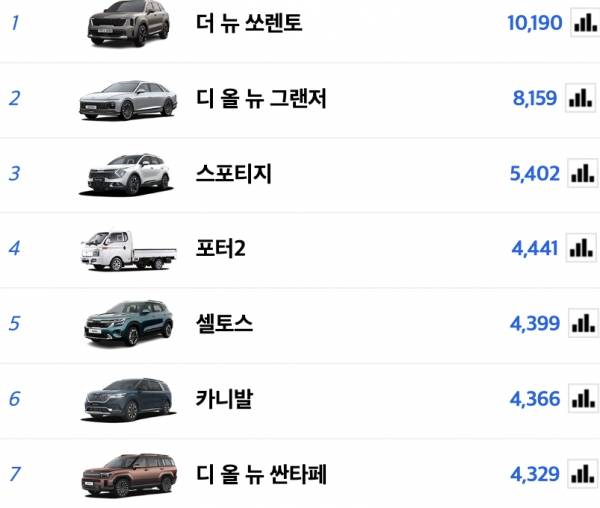Viewport: 600px width, 508px height.
Task: Show sales chart for 디 올 뉴 싼타페
Action: (582, 474)
